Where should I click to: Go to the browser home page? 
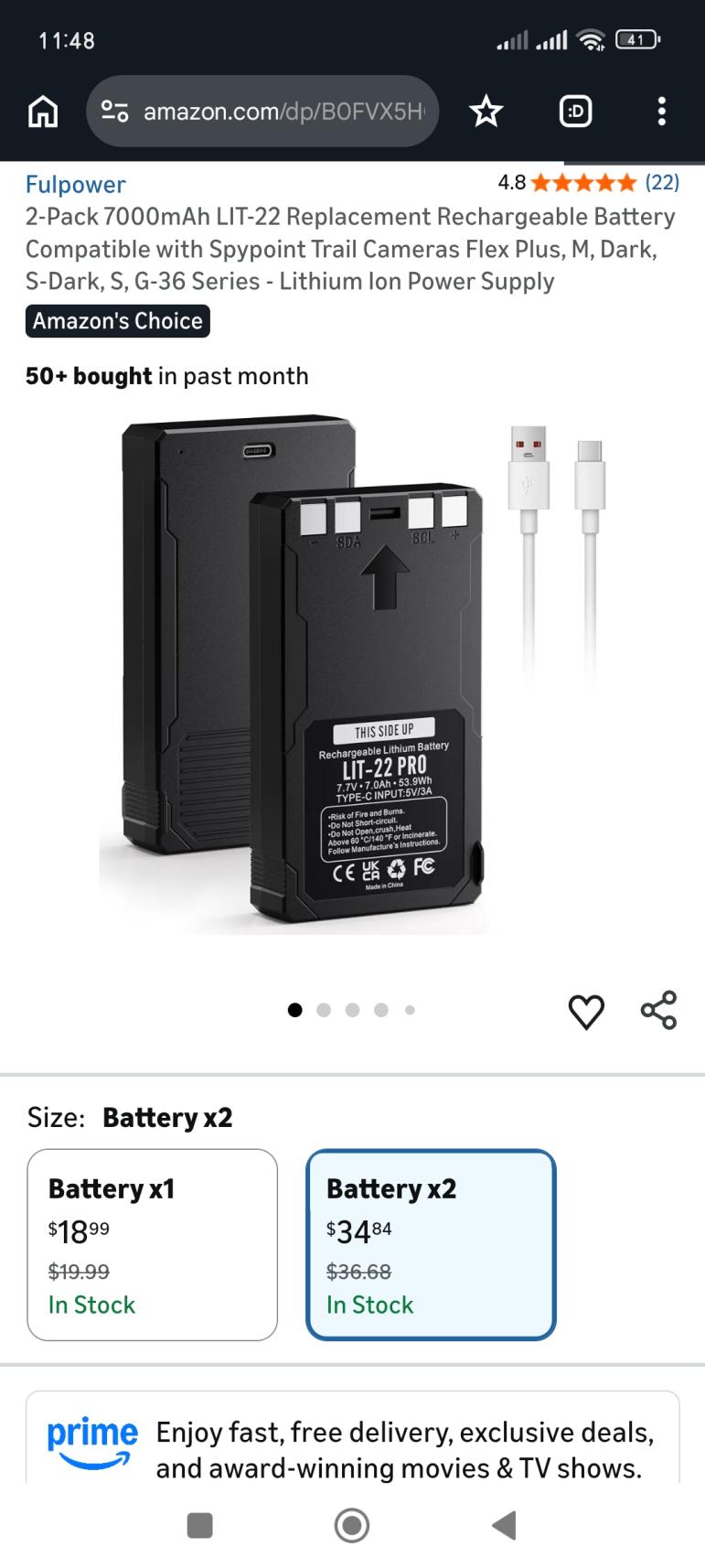pyautogui.click(x=43, y=112)
